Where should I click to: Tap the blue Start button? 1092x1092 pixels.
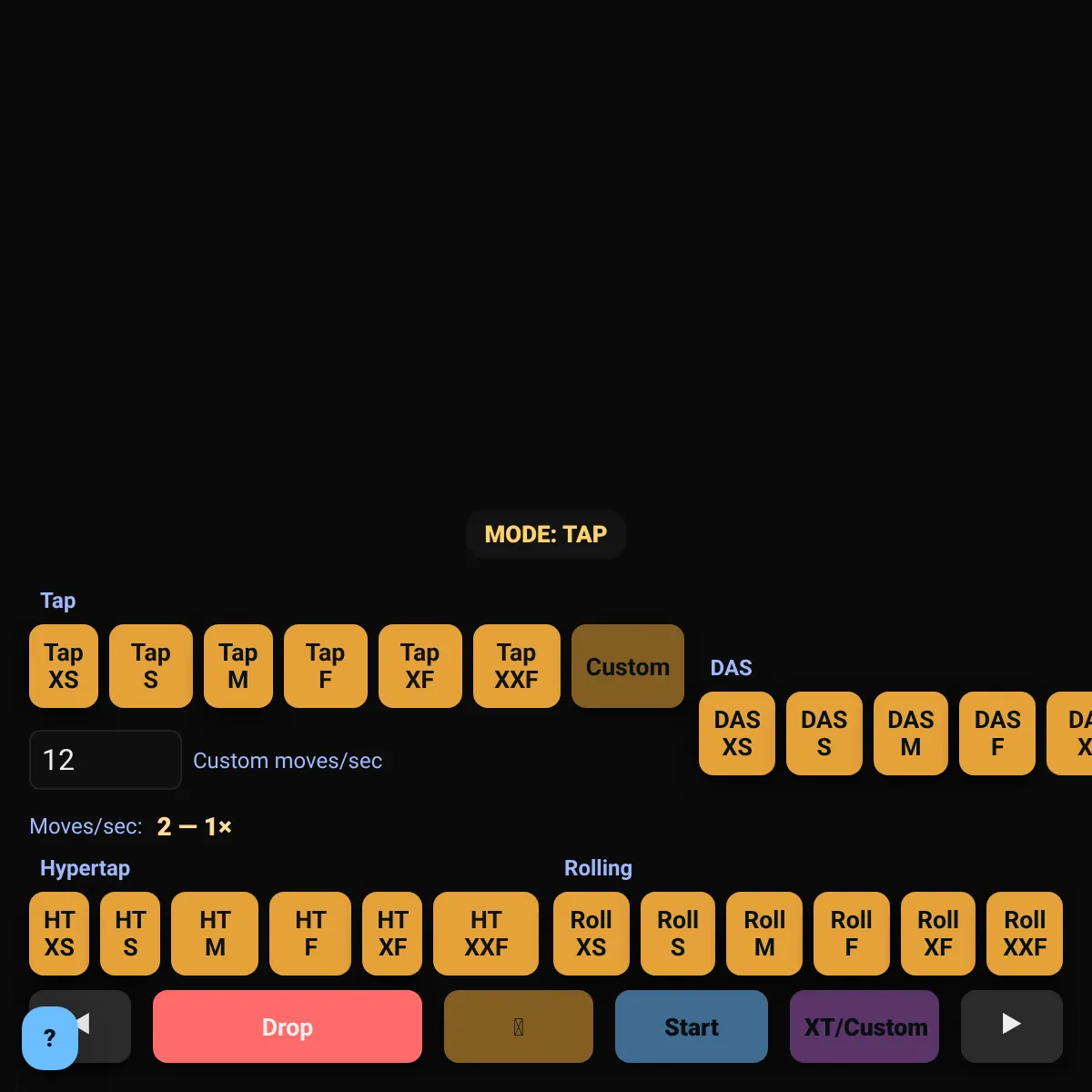coord(691,1026)
